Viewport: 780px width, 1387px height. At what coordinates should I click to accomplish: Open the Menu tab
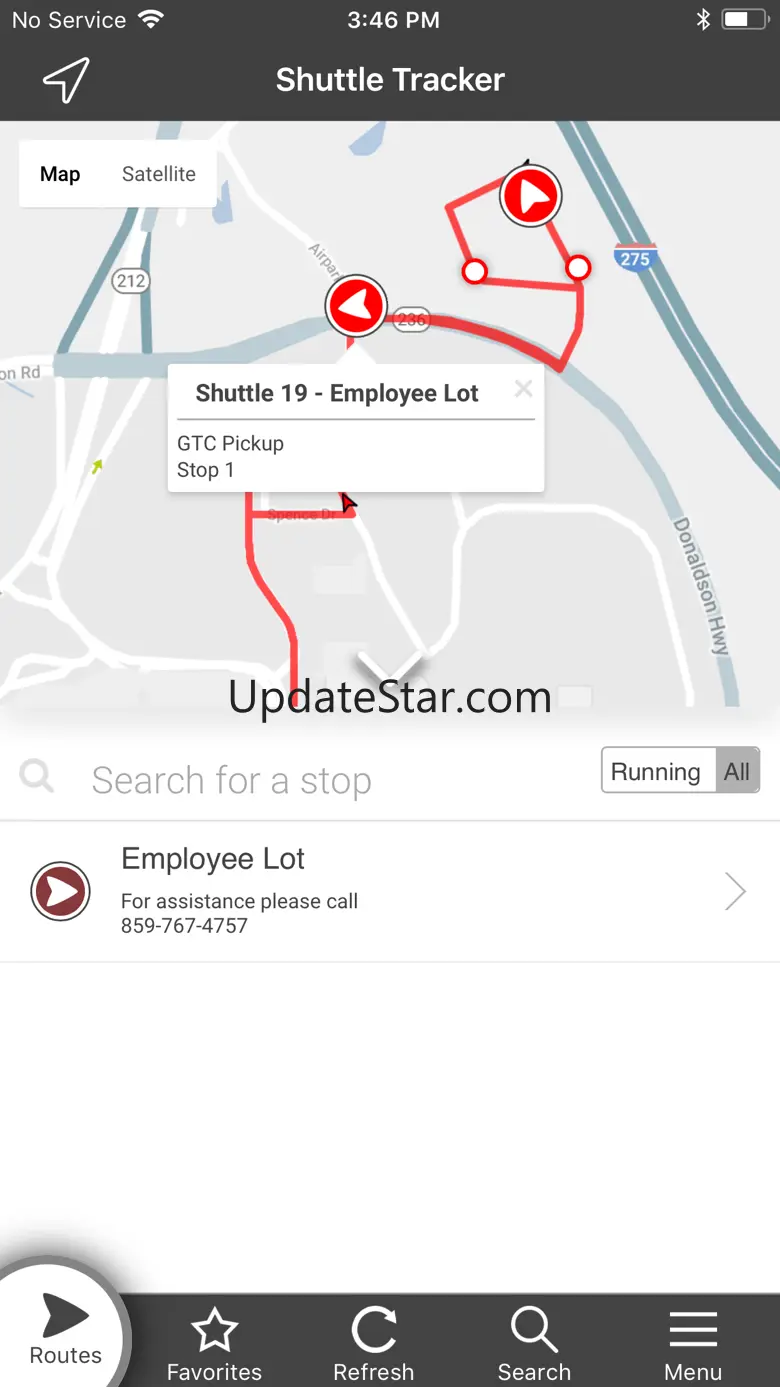[693, 1345]
